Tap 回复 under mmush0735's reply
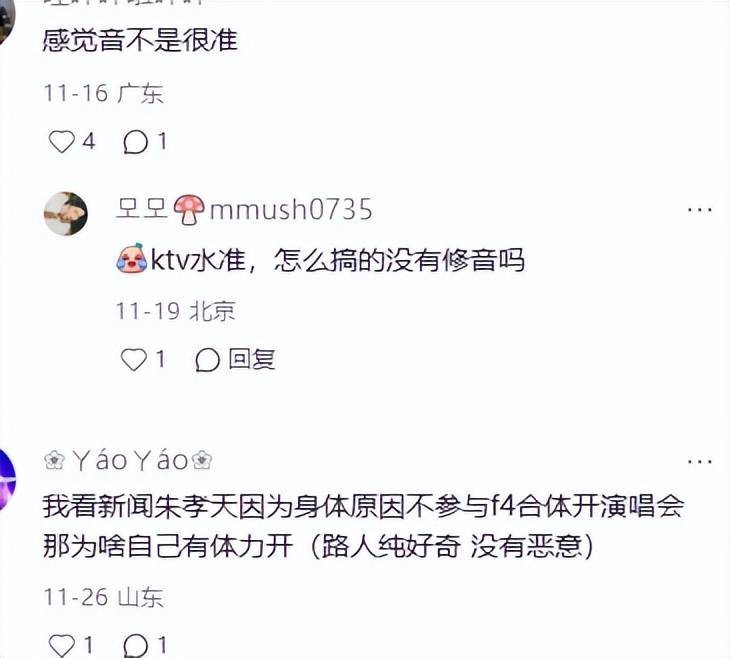This screenshot has width=730, height=658. 236,359
